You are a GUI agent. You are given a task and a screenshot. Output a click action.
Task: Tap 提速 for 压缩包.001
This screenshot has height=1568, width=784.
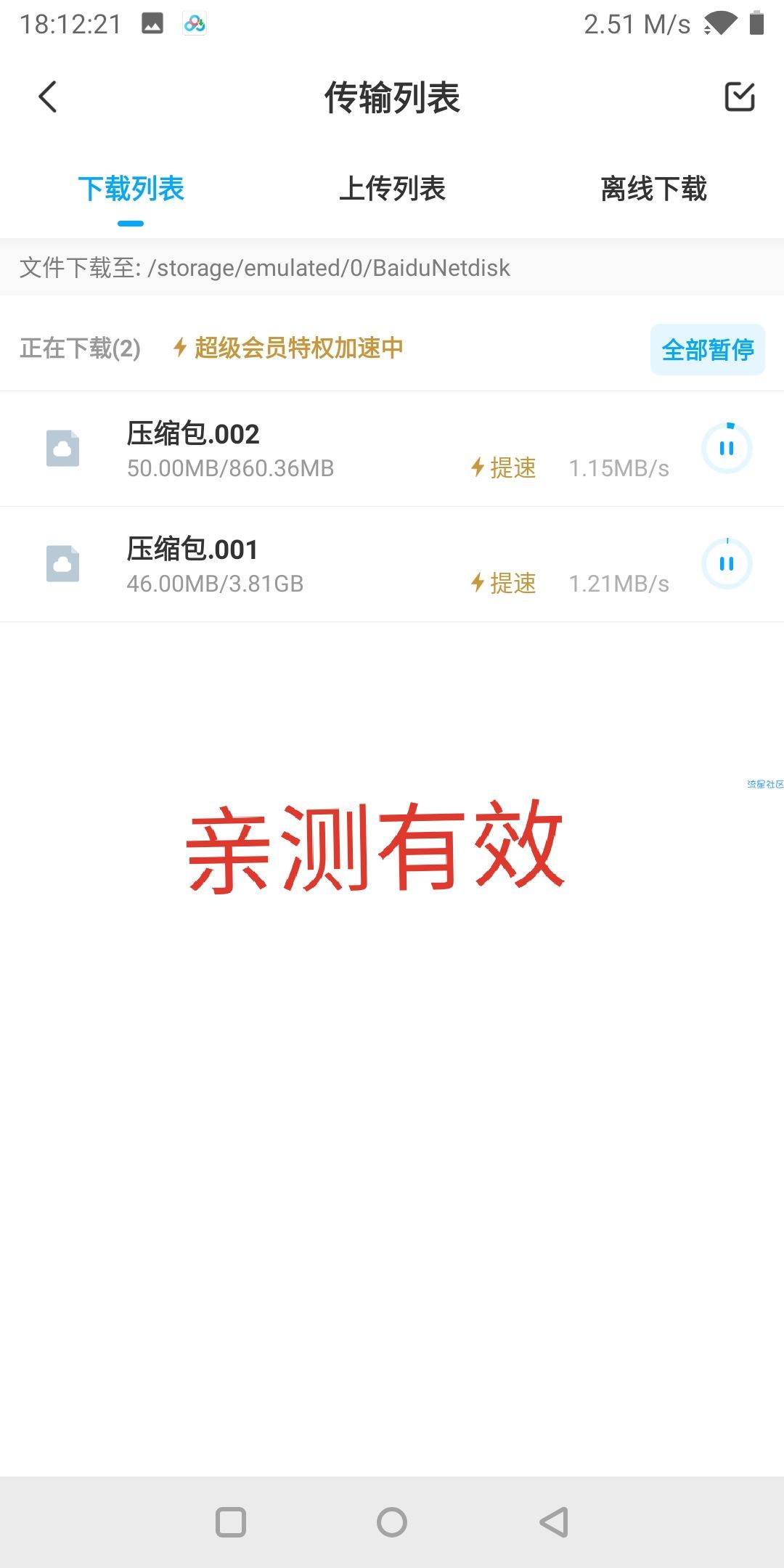pos(504,584)
